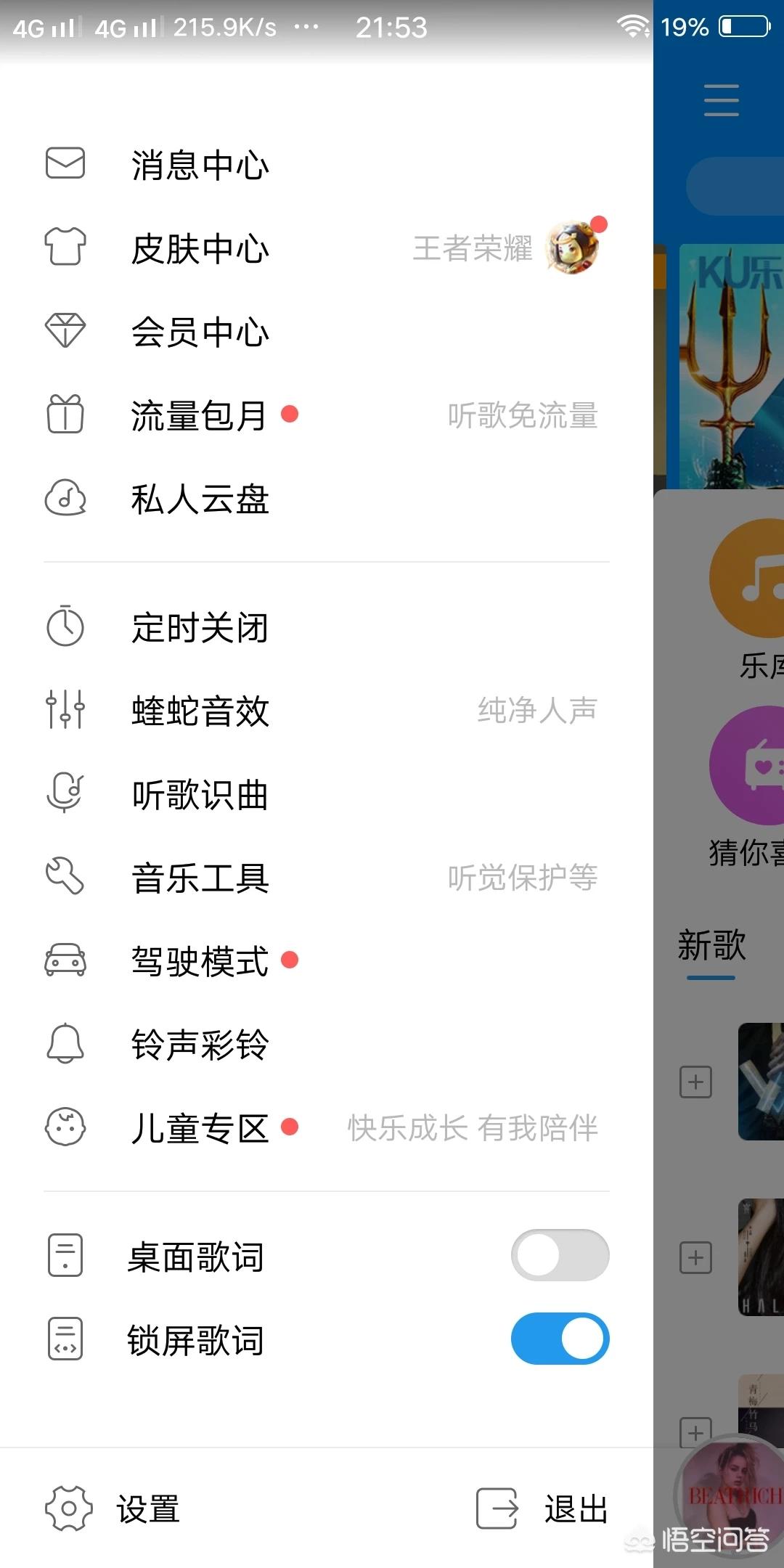Open 蝰蛇音效 sound effects
Viewport: 784px width, 1568px height.
point(200,711)
